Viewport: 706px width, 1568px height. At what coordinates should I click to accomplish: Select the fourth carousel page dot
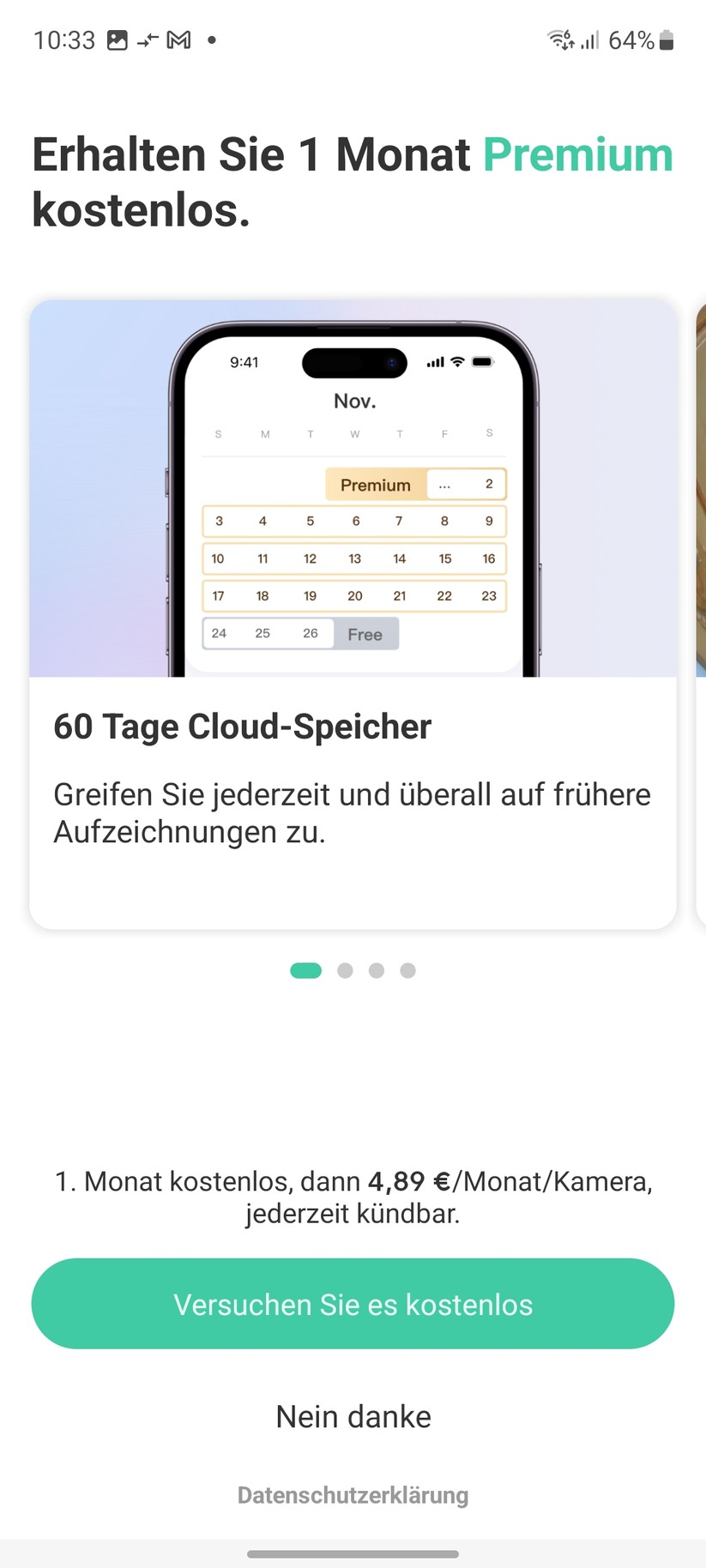407,970
